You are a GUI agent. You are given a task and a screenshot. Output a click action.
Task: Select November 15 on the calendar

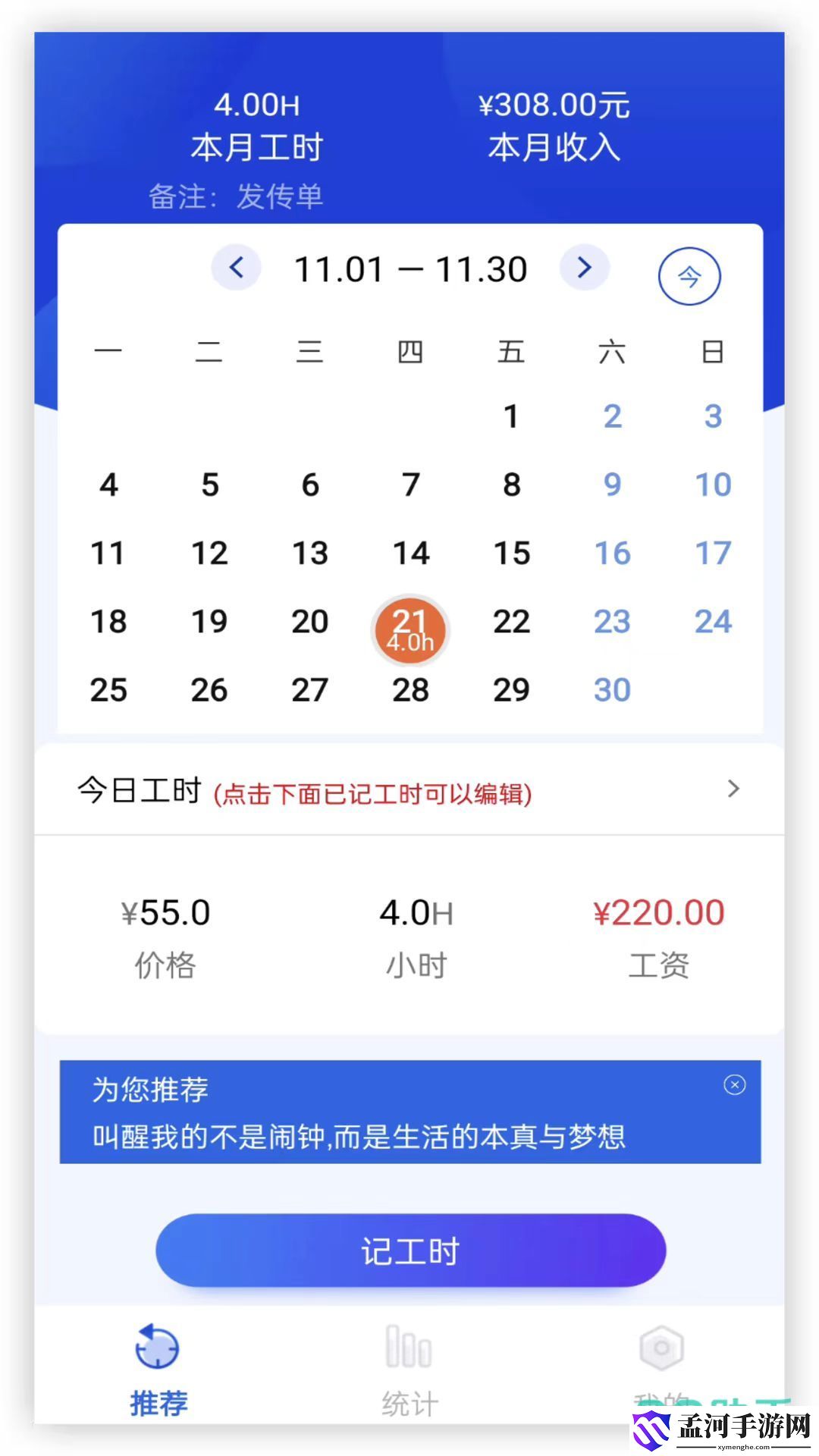(x=511, y=553)
